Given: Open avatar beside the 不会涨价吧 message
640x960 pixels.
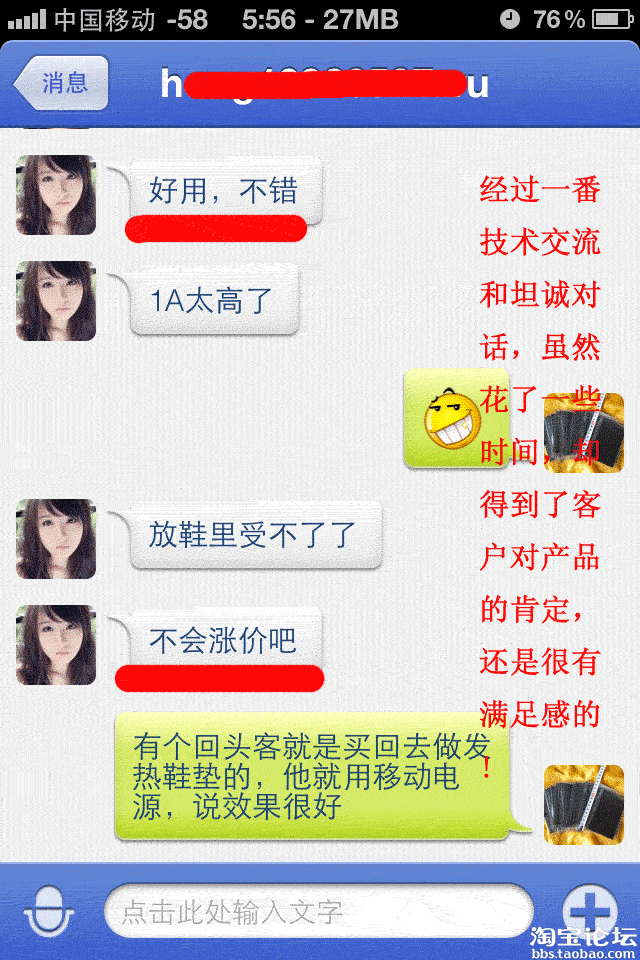Looking at the screenshot, I should point(56,645).
